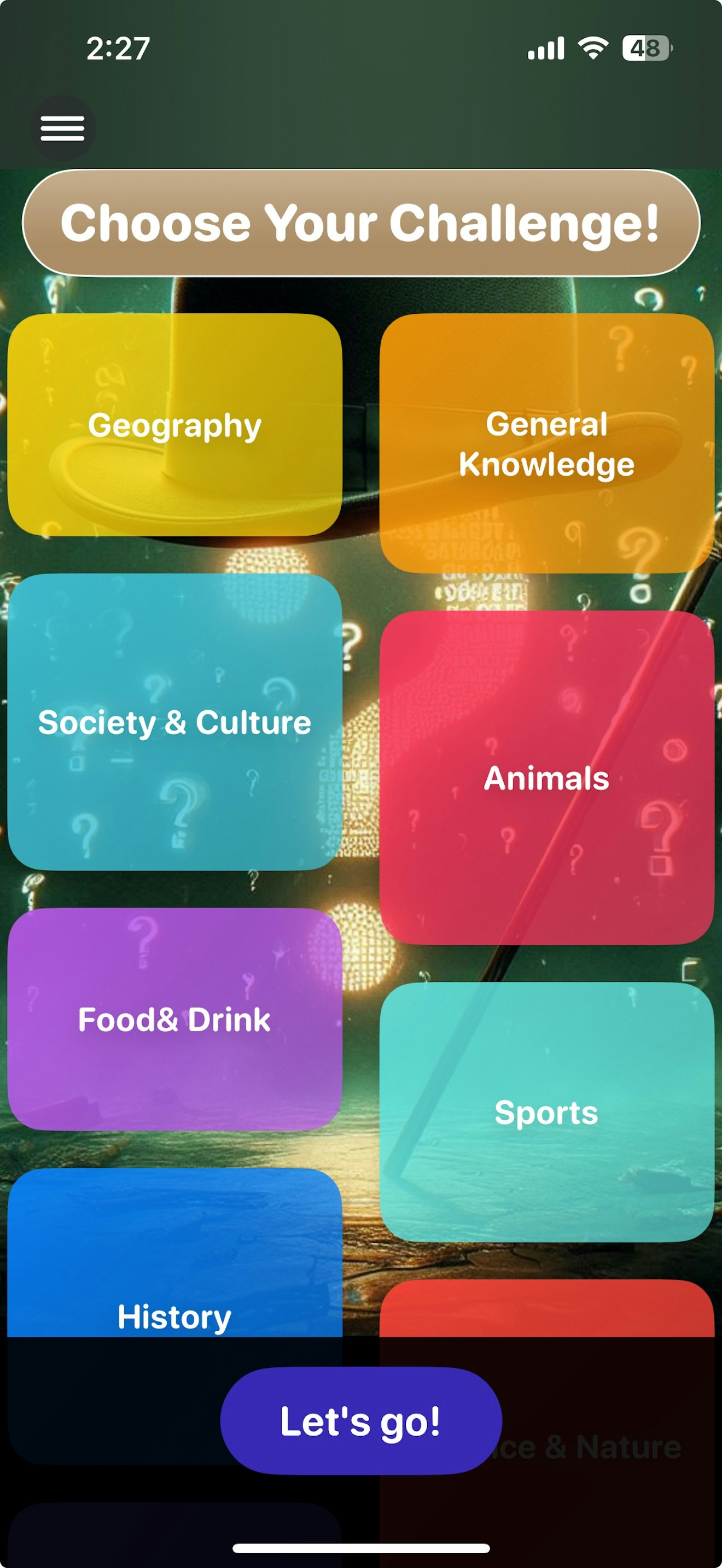Select the Geography category
This screenshot has height=1568, width=722.
[174, 425]
